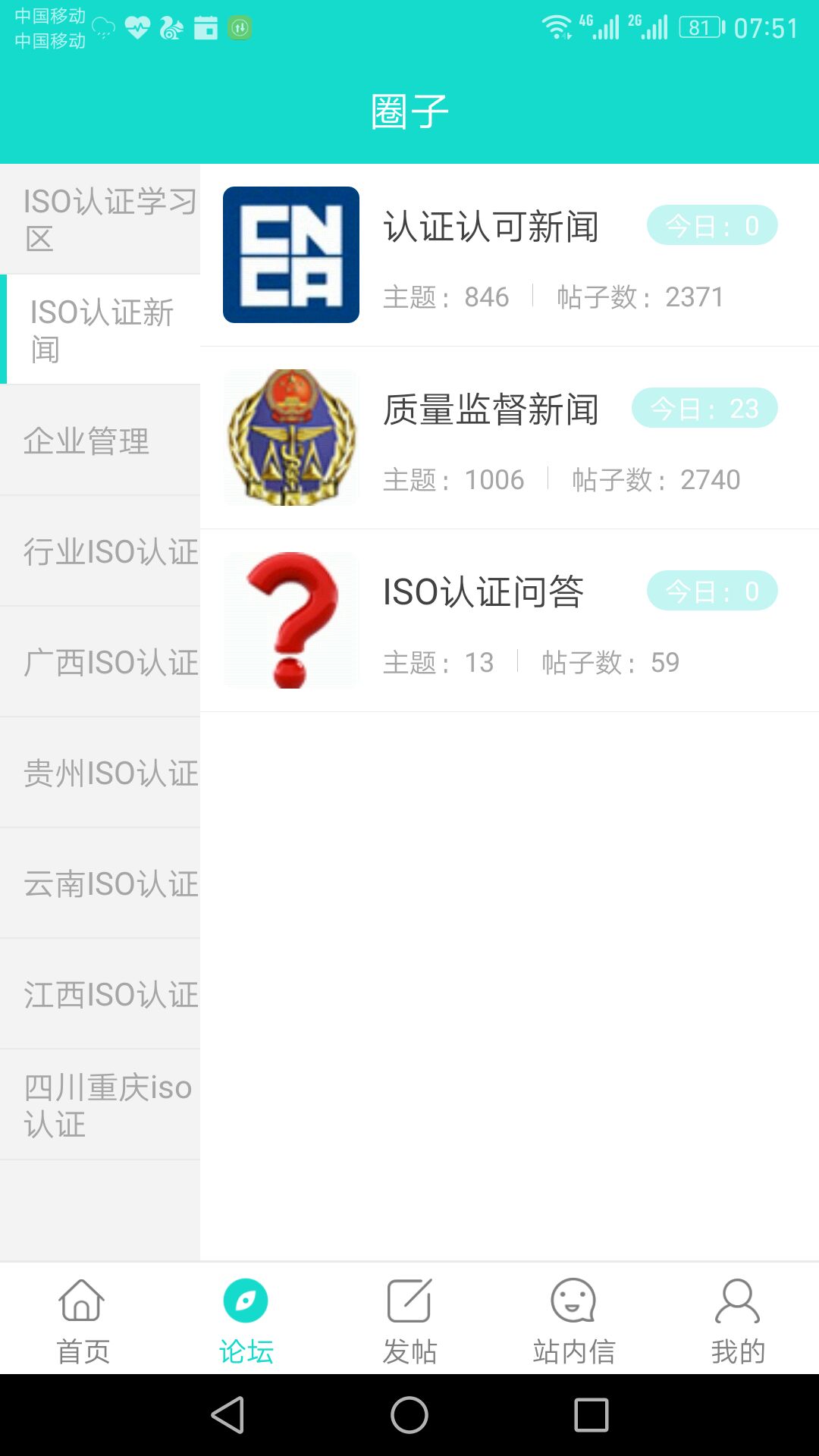Open 认证认可新闻 forum
The image size is (819, 1456).
[508, 256]
